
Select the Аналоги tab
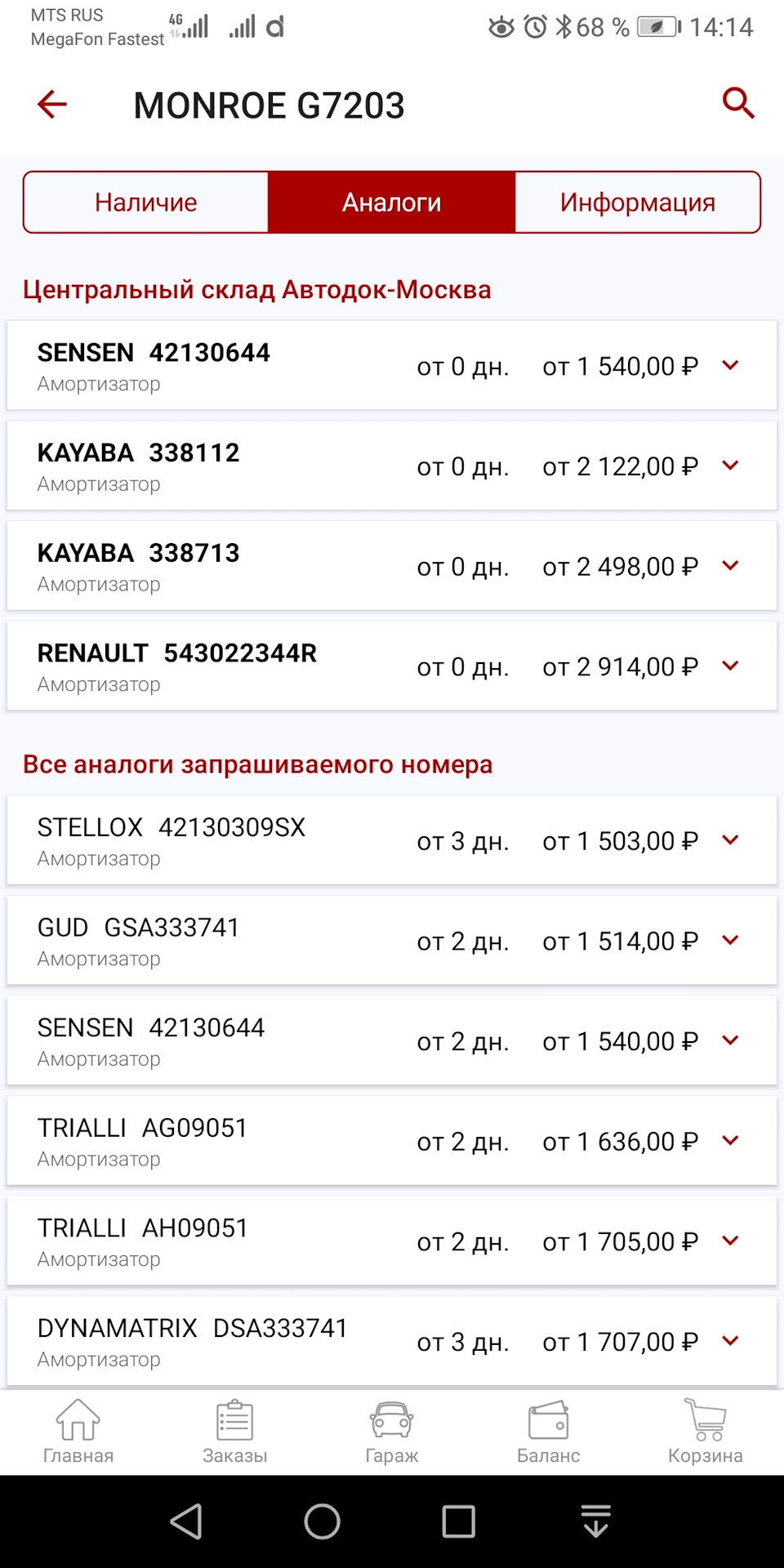click(x=392, y=202)
